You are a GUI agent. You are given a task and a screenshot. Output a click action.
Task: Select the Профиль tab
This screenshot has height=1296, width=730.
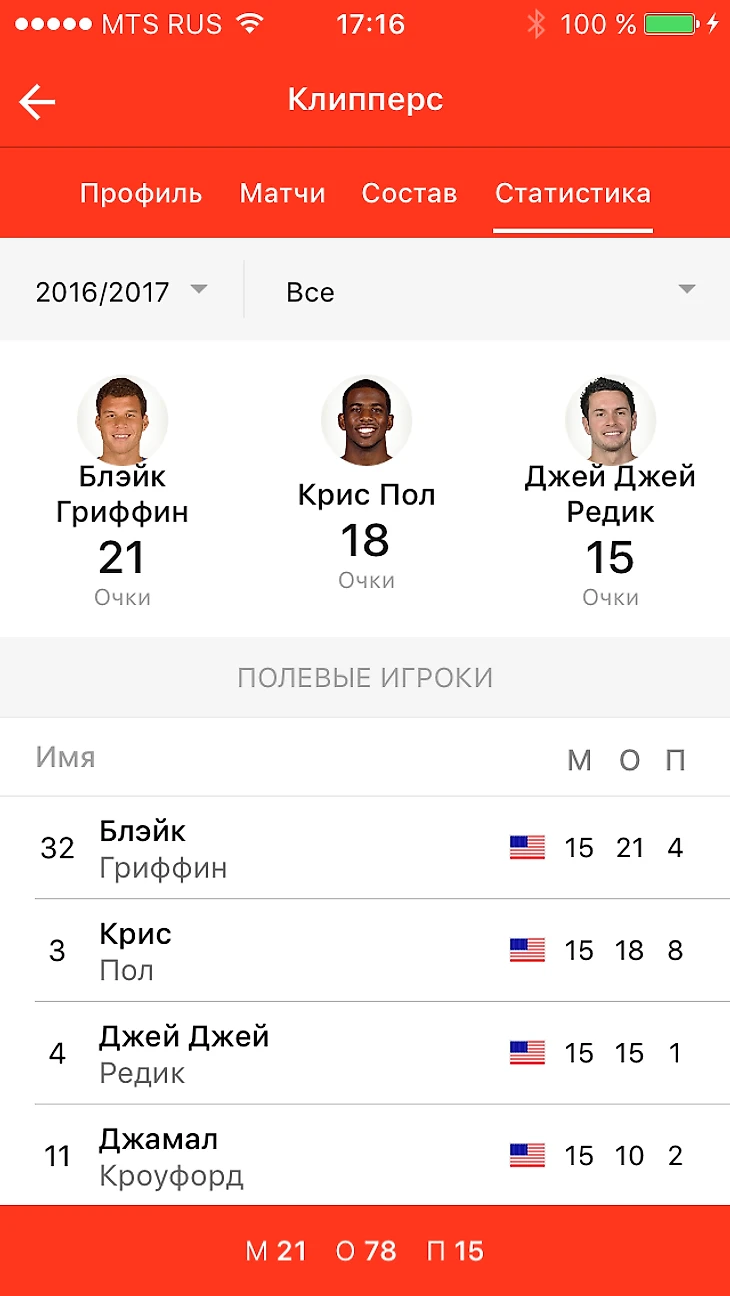point(141,193)
